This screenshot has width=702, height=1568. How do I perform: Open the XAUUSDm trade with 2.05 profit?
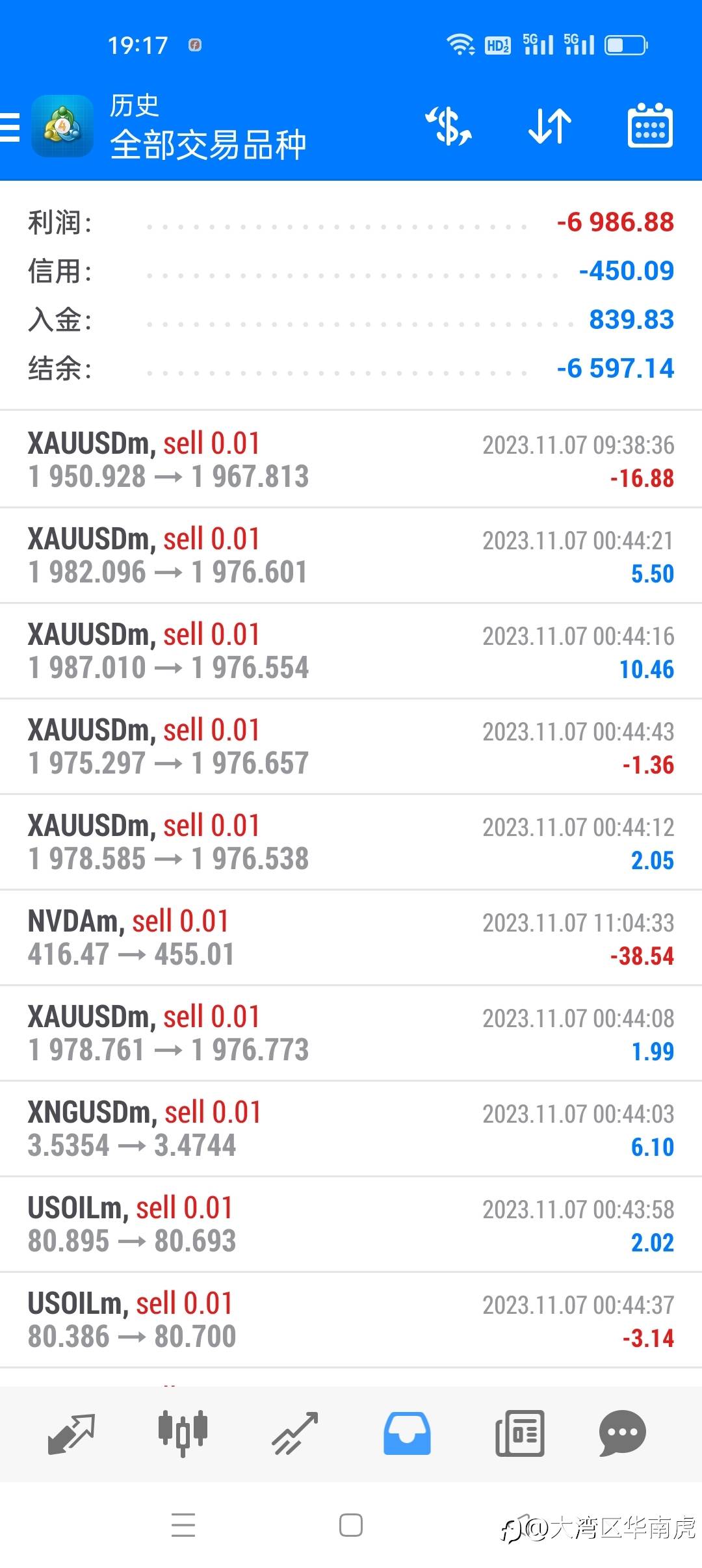coord(351,843)
